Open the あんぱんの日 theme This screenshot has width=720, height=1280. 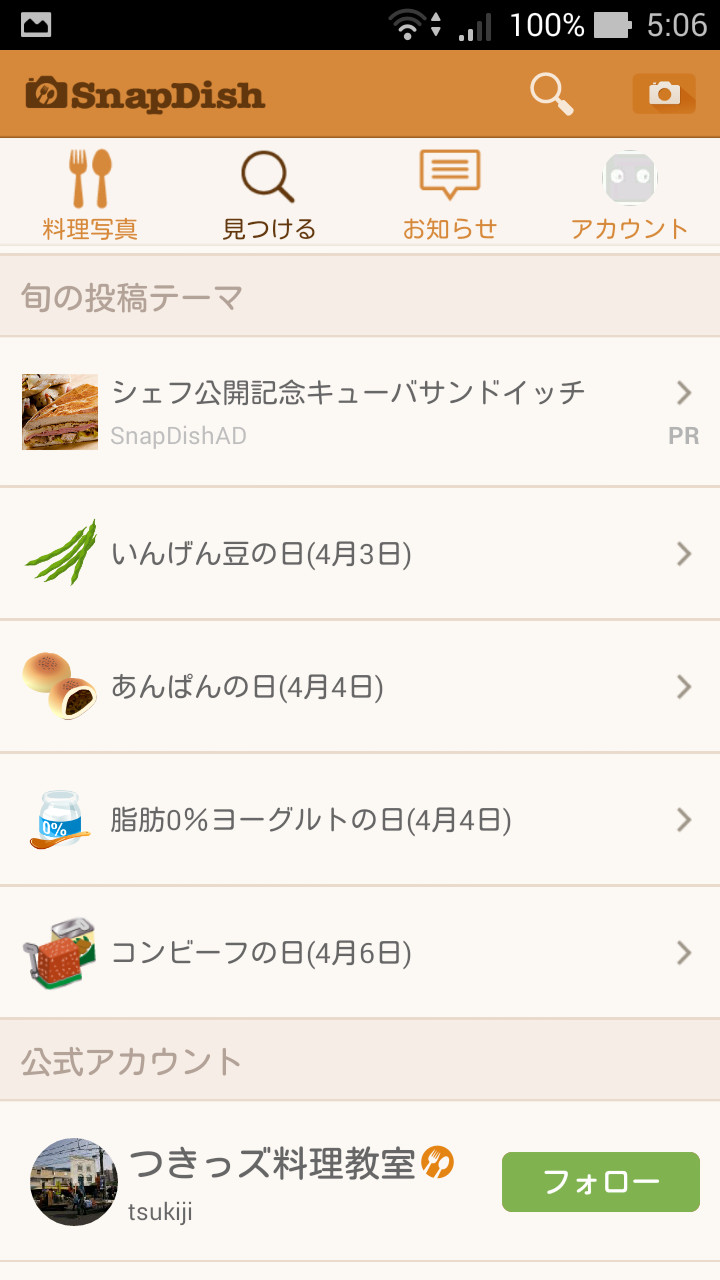point(360,686)
